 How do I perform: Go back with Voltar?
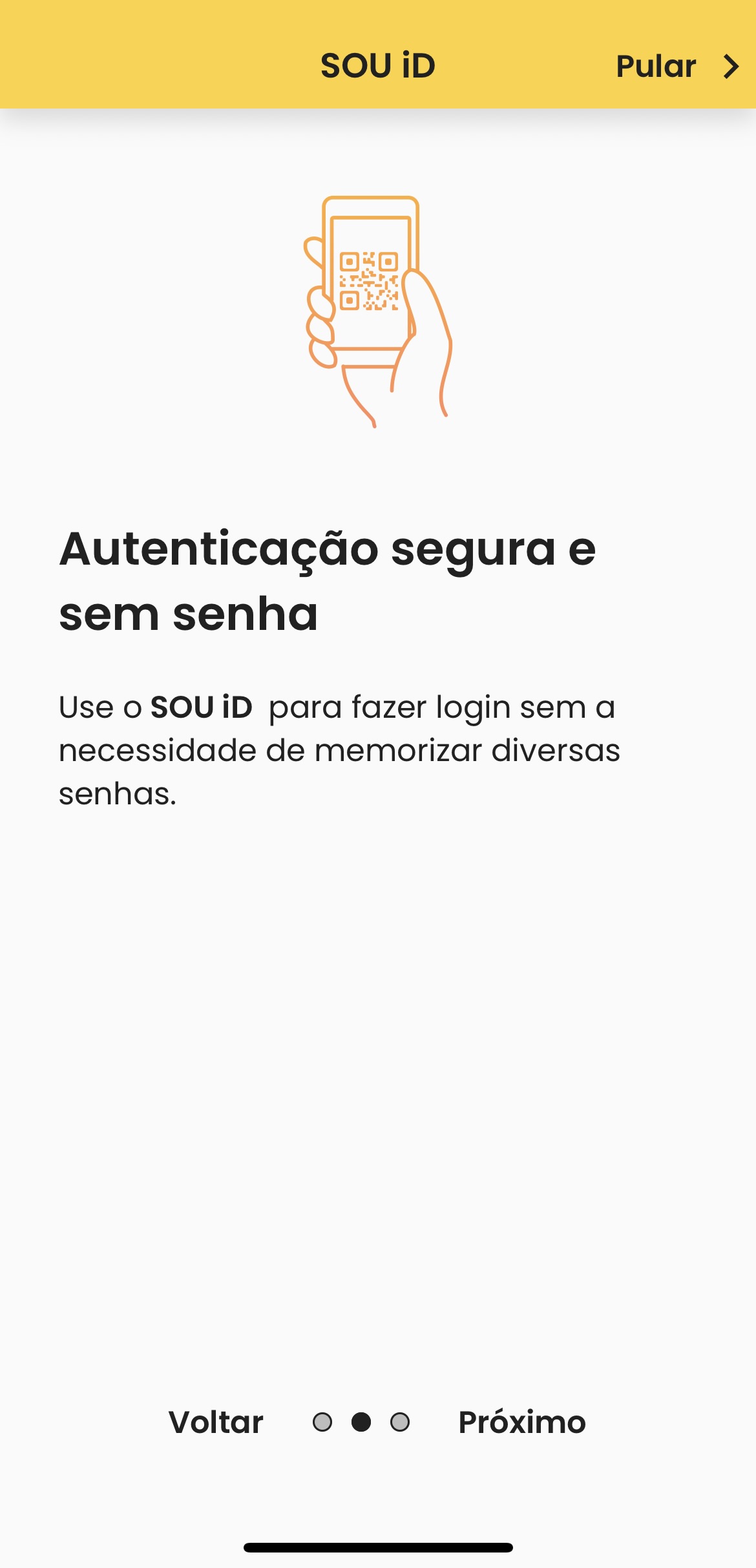click(x=216, y=1422)
